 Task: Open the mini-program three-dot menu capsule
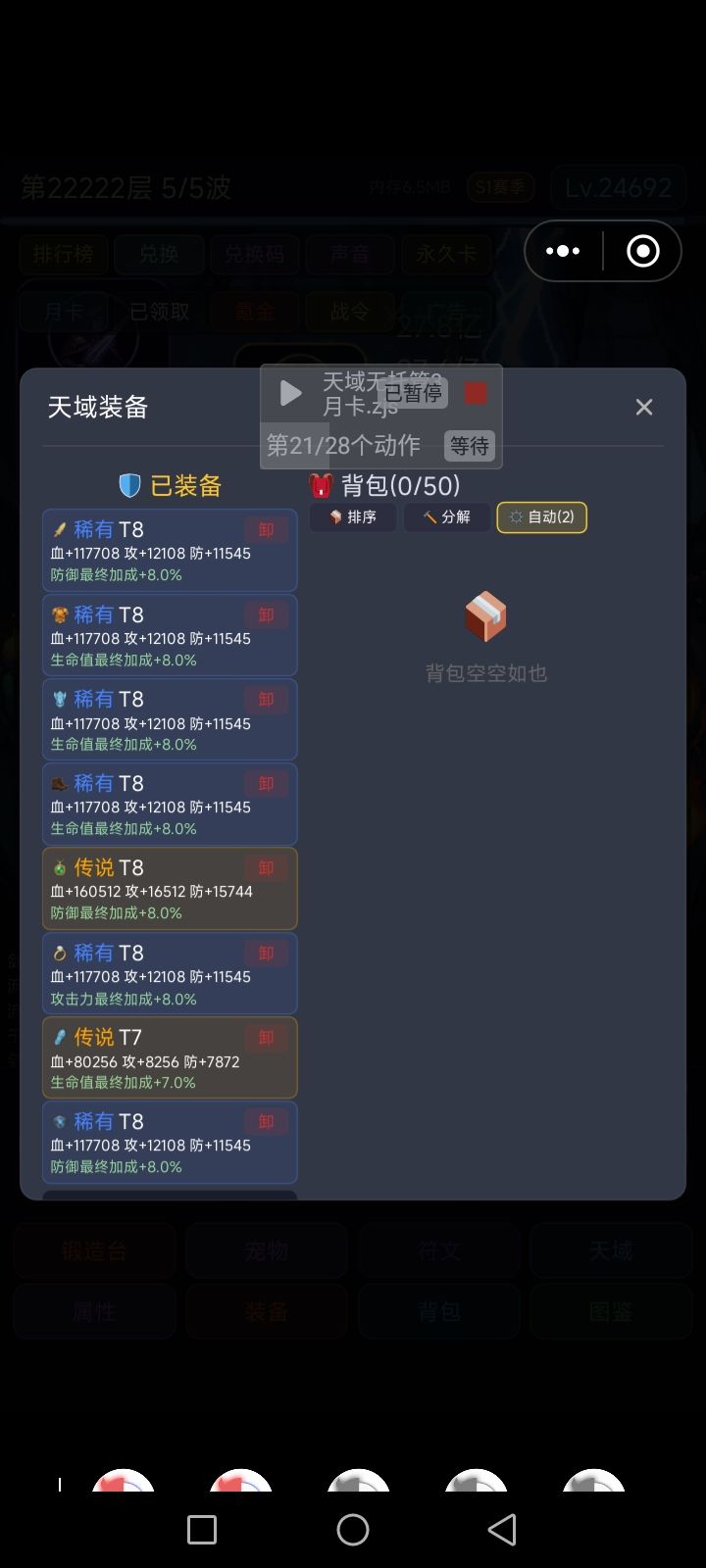click(x=562, y=251)
